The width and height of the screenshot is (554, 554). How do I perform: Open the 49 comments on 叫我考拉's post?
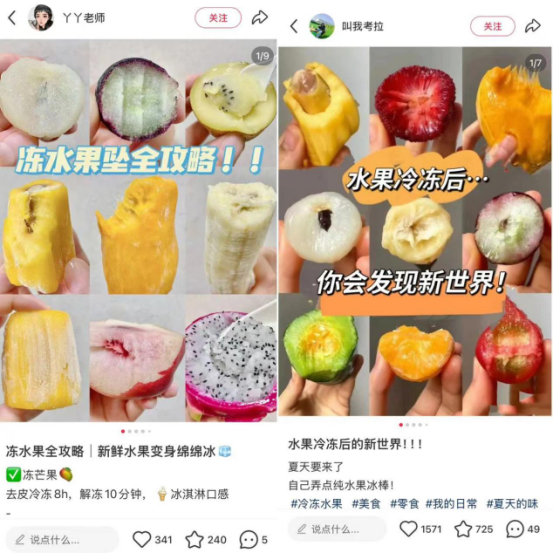pos(515,529)
